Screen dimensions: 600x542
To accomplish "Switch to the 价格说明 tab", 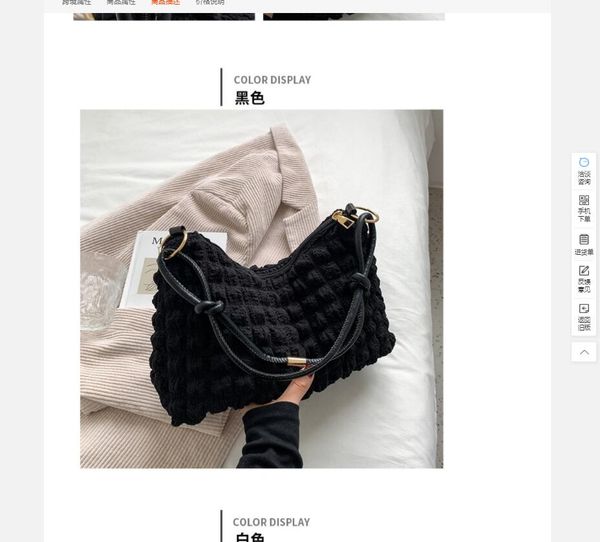I will (x=210, y=3).
